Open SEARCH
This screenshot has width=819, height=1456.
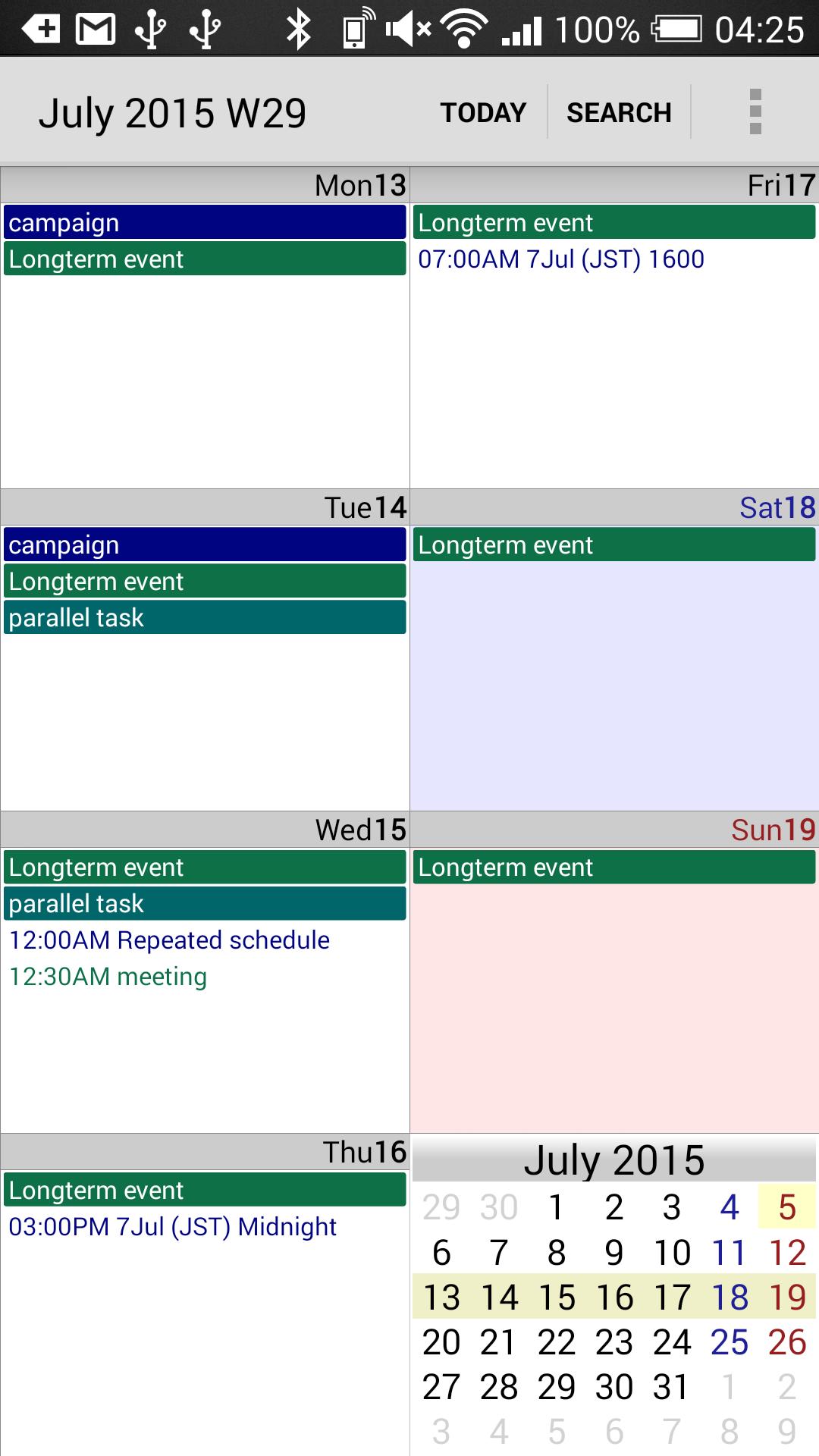point(619,111)
